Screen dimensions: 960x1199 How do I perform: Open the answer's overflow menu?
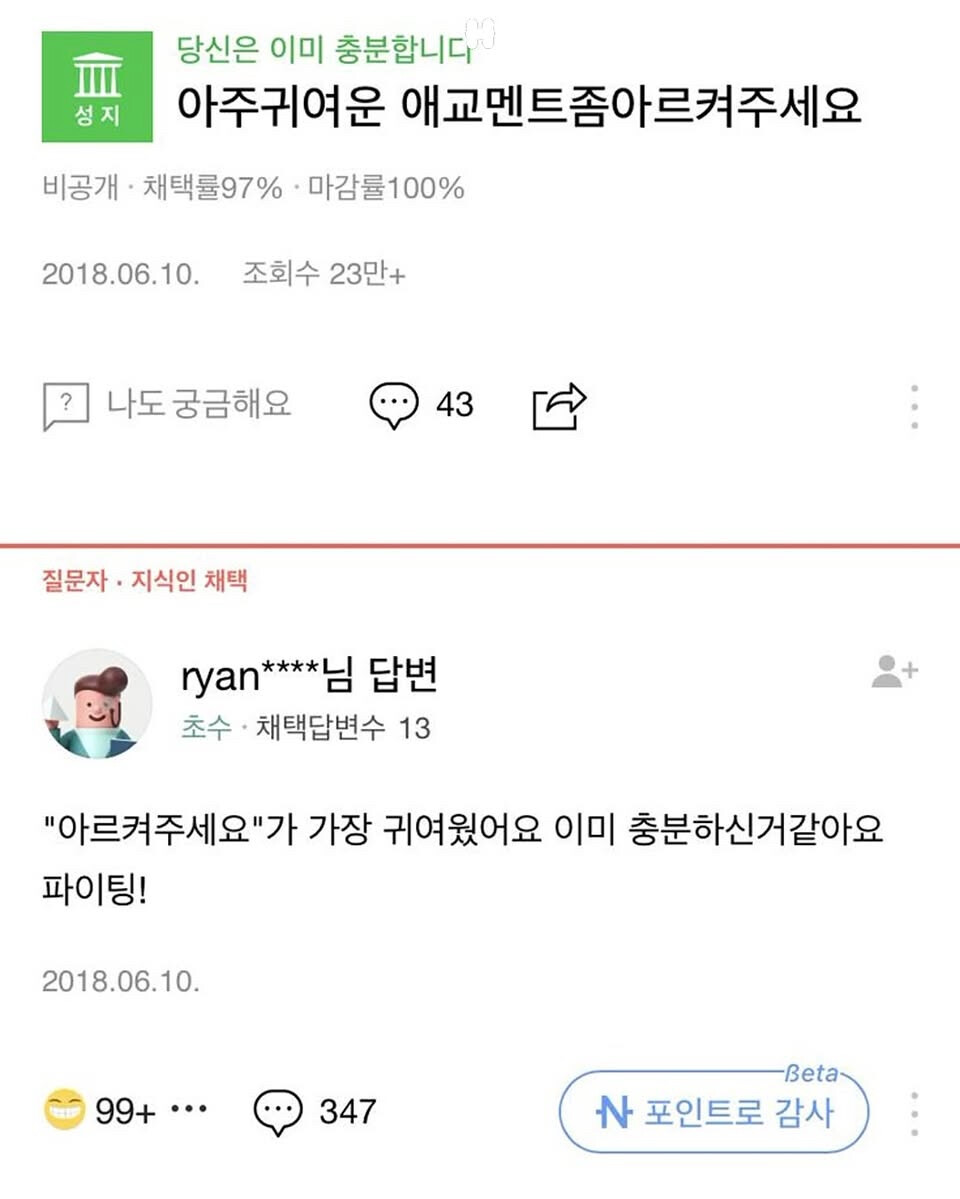click(x=914, y=1112)
